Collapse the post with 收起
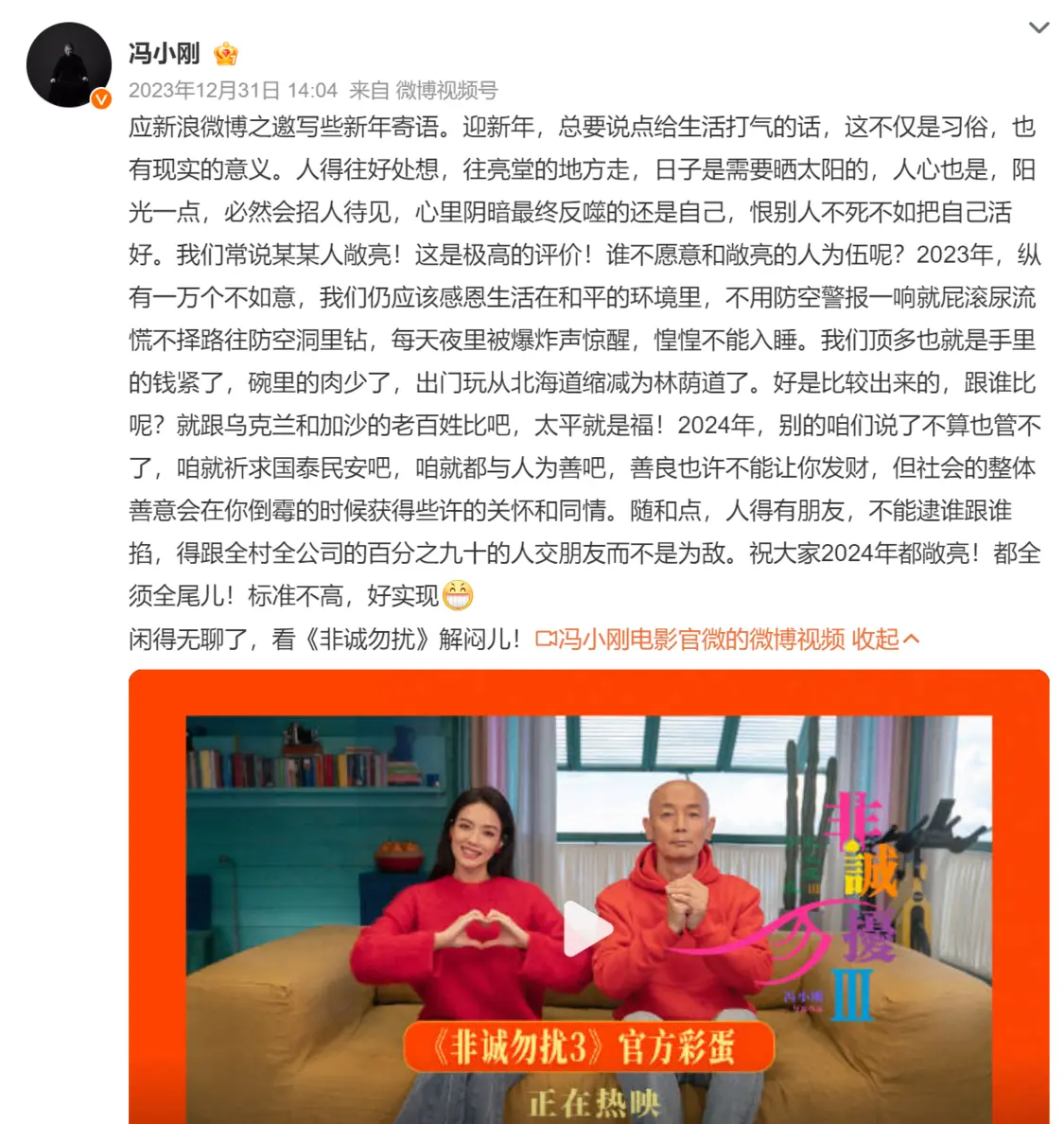The image size is (1064, 1124). coord(885,640)
